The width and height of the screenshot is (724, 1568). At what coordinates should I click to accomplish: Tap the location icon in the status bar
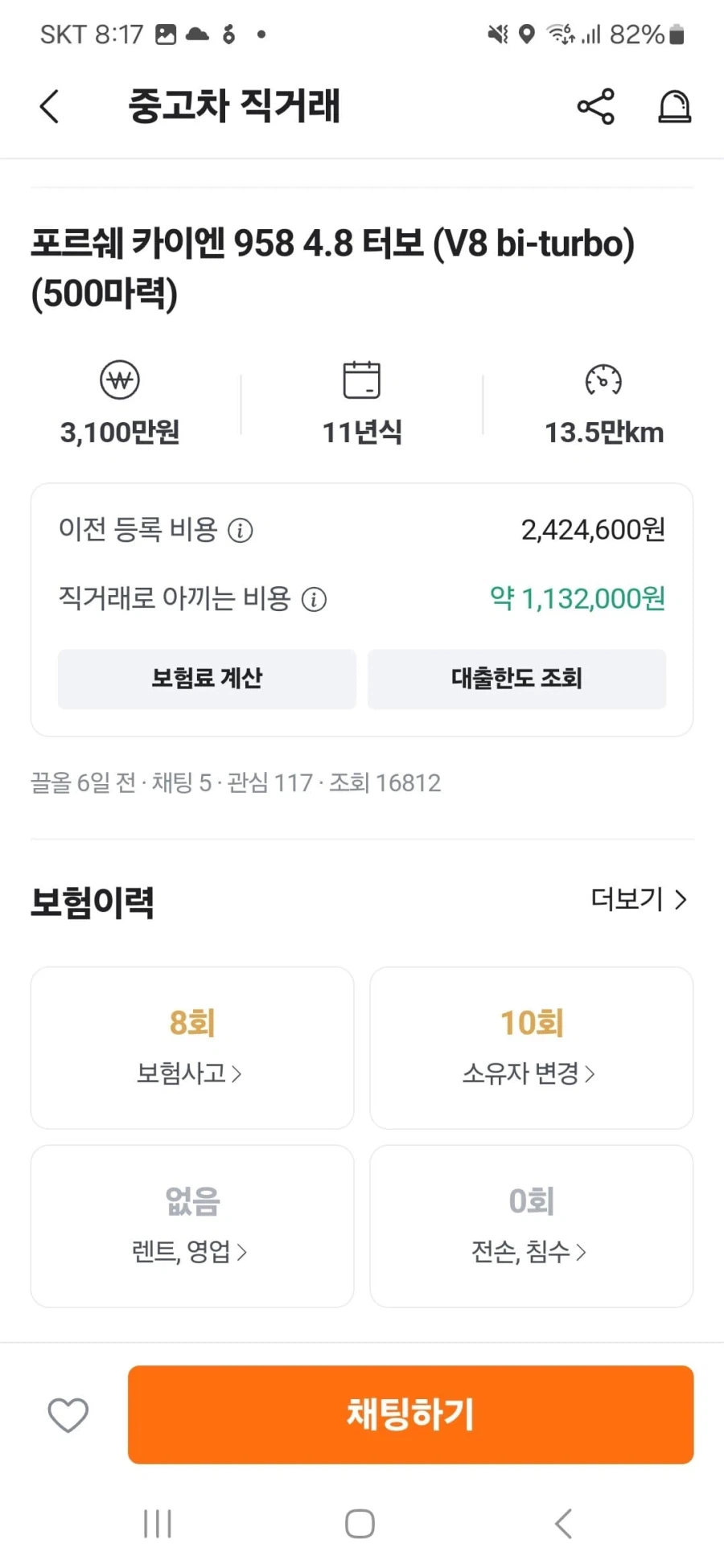[x=527, y=34]
